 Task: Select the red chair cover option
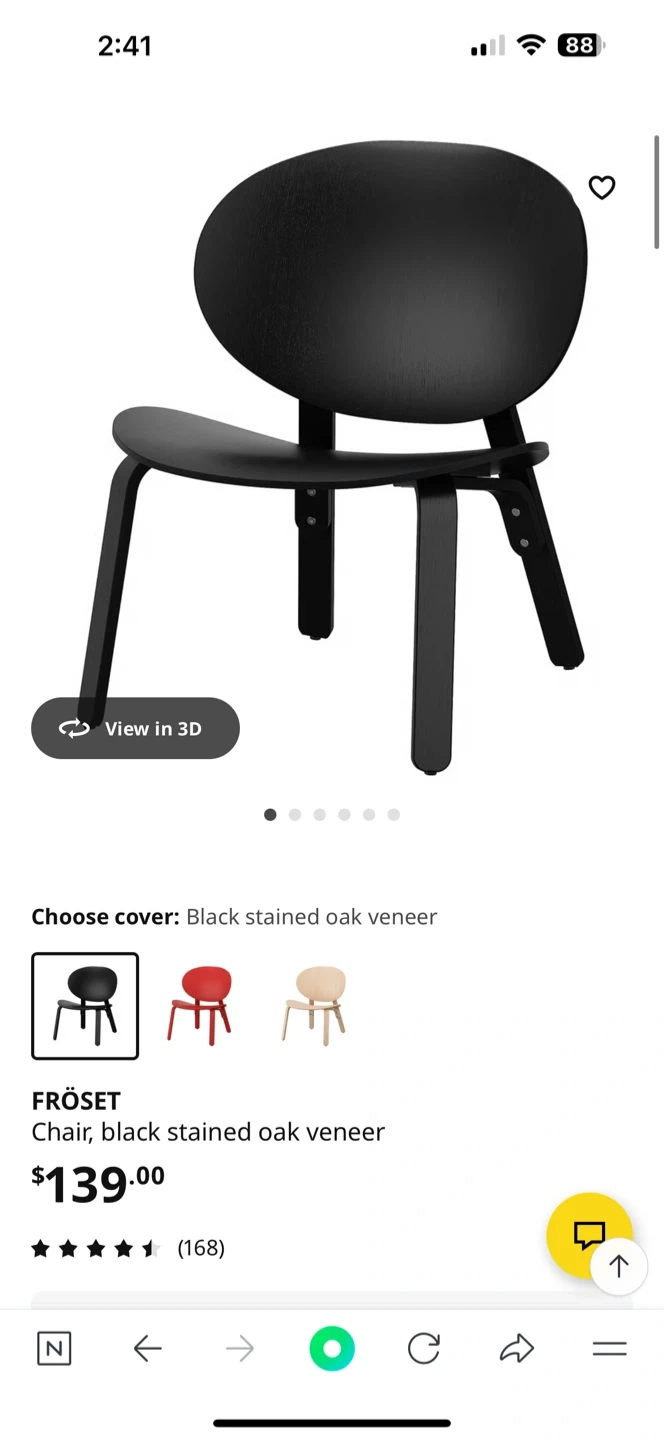[199, 1005]
